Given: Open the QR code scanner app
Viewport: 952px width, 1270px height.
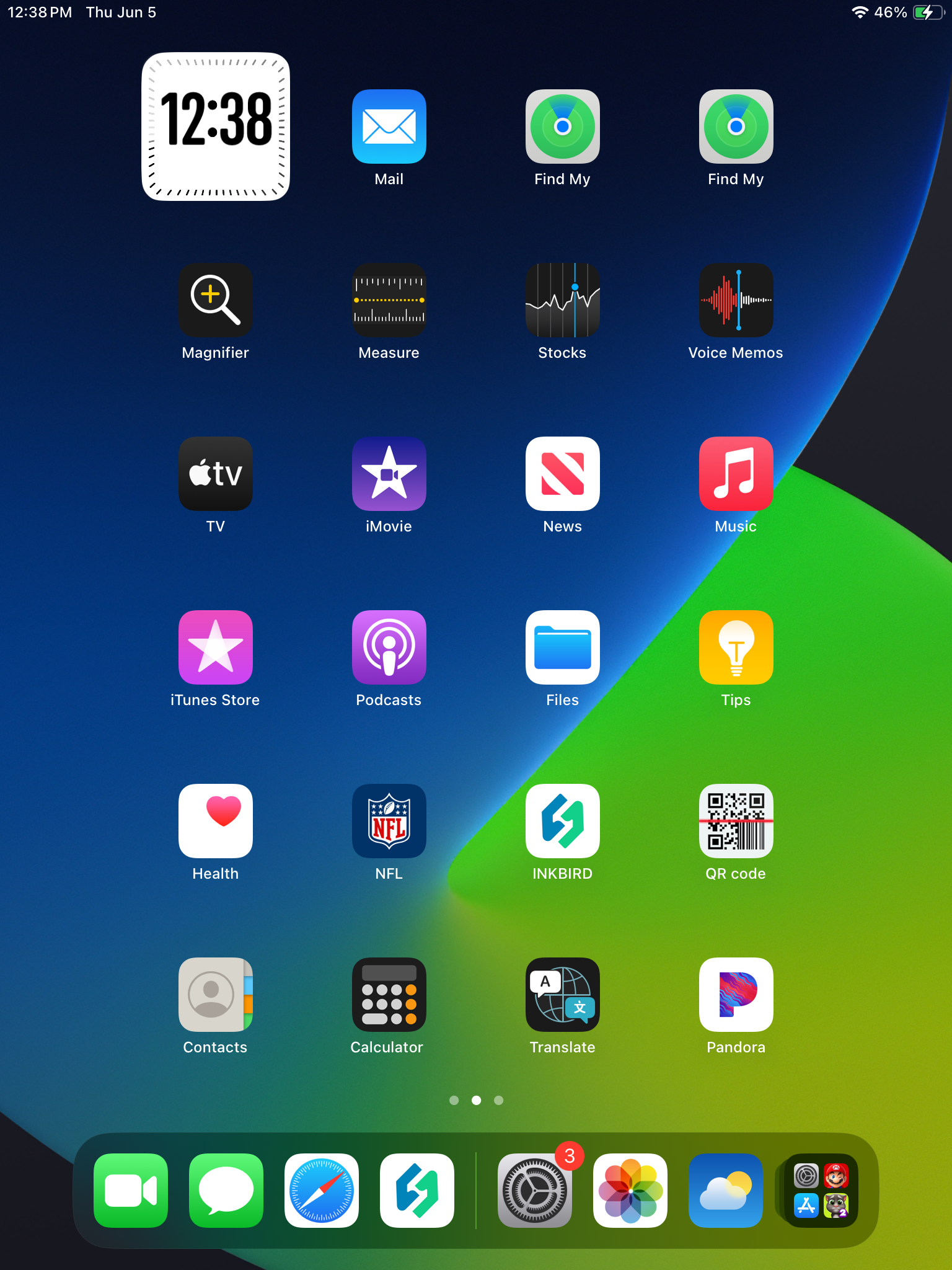Looking at the screenshot, I should click(736, 821).
